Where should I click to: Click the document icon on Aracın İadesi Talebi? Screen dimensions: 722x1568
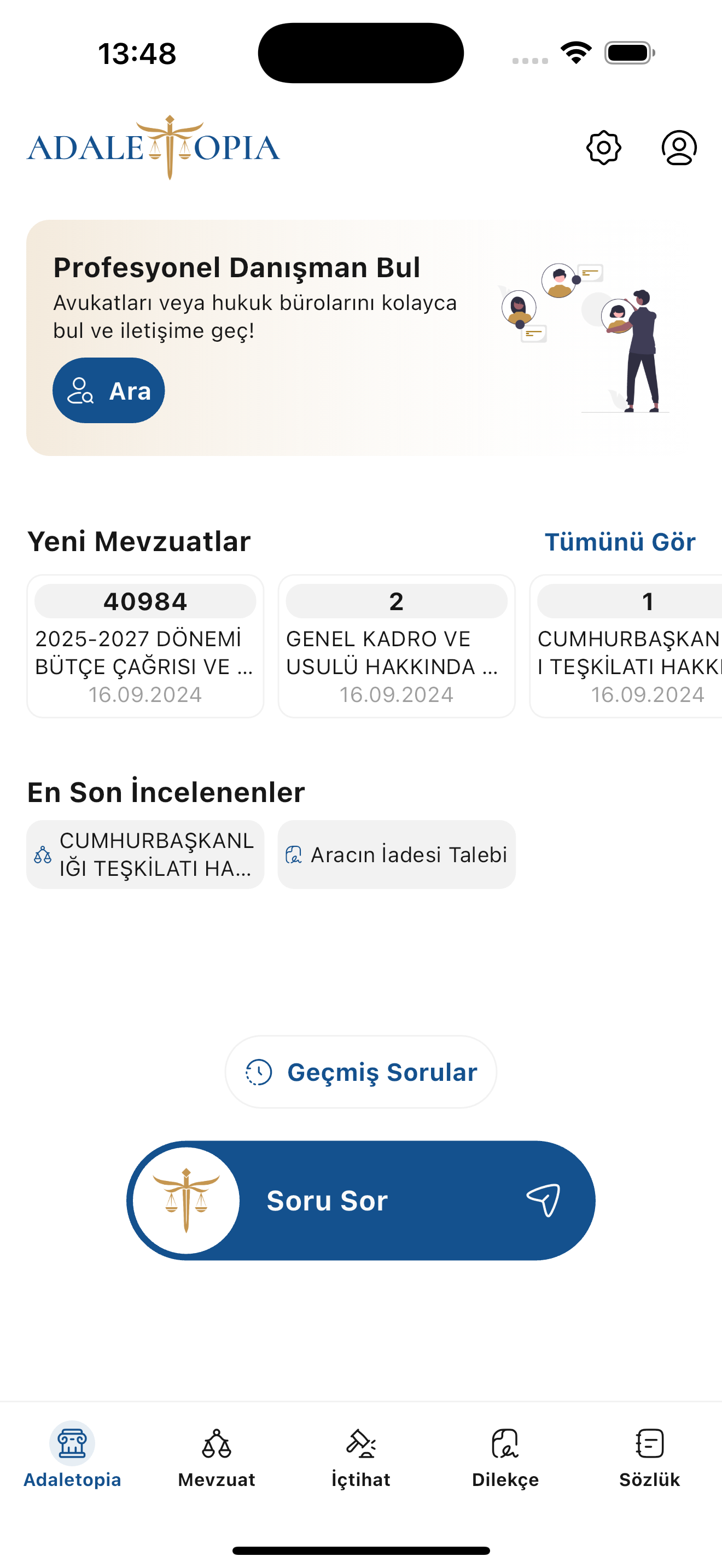pos(295,855)
